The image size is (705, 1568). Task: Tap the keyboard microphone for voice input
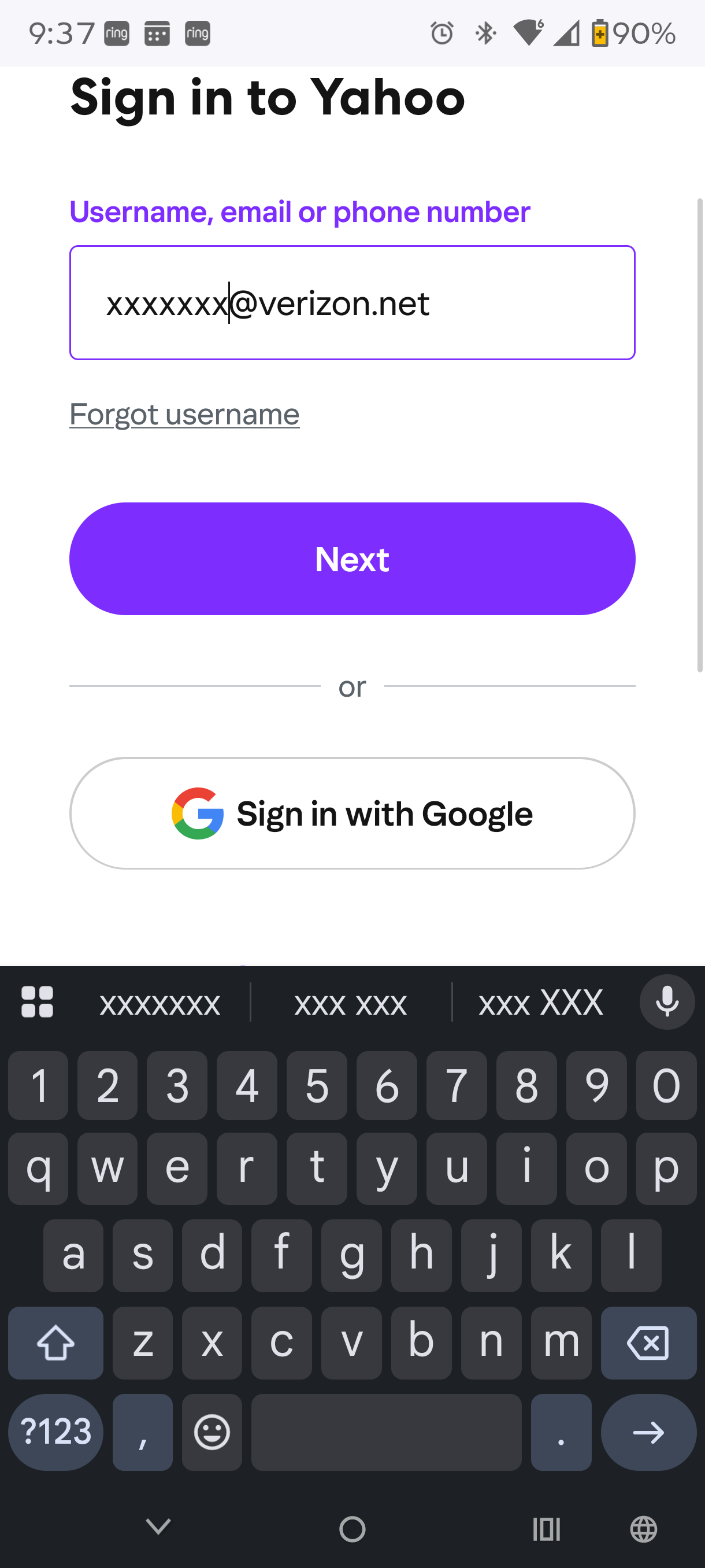(667, 1002)
